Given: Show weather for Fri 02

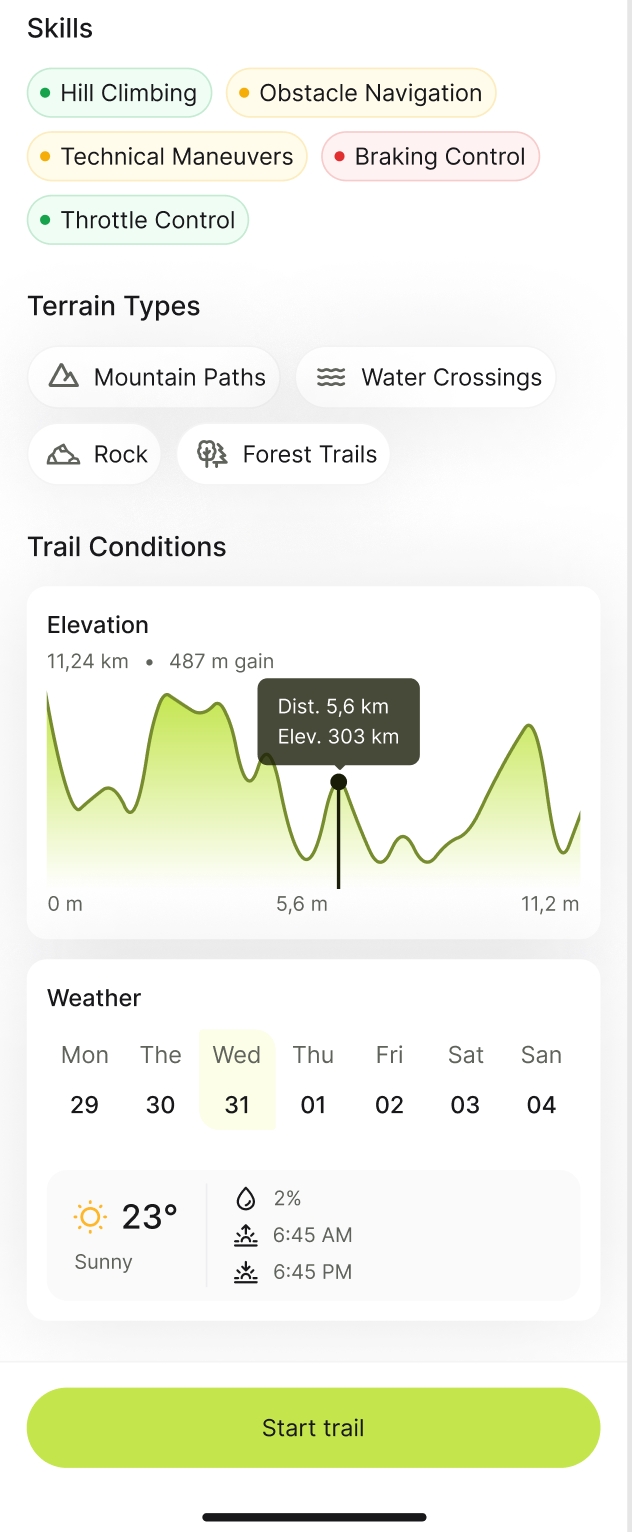Looking at the screenshot, I should point(389,1080).
